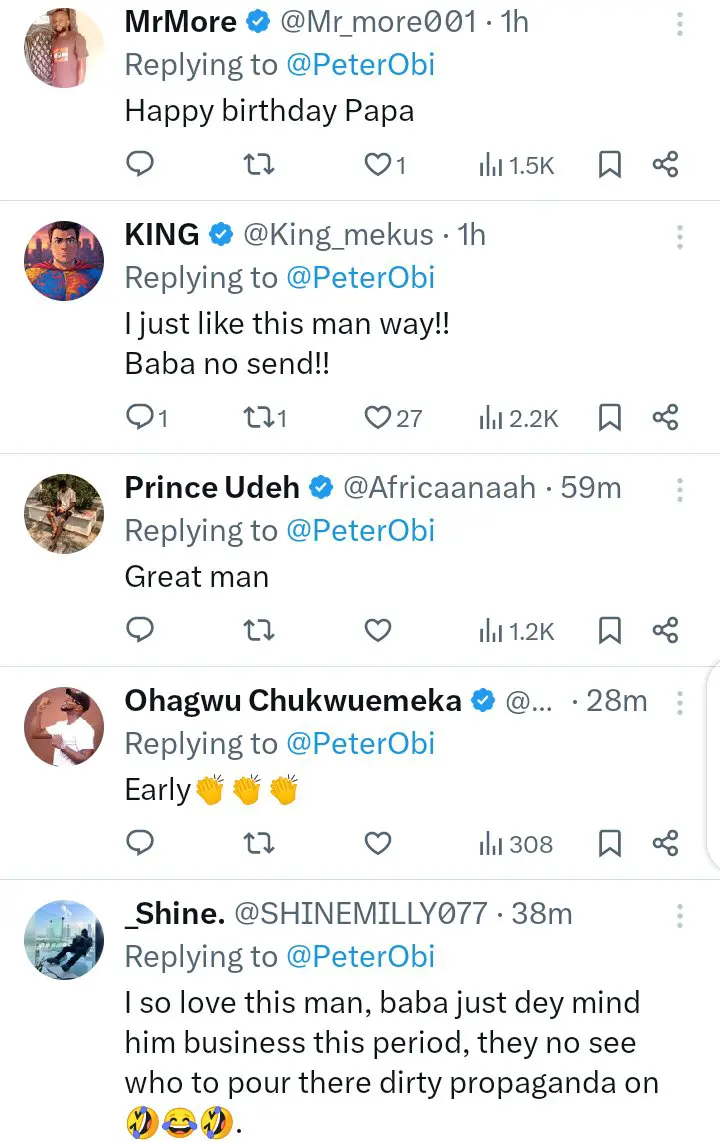Like KING's reply with 27 likes
The height and width of the screenshot is (1142, 720).
(x=377, y=416)
